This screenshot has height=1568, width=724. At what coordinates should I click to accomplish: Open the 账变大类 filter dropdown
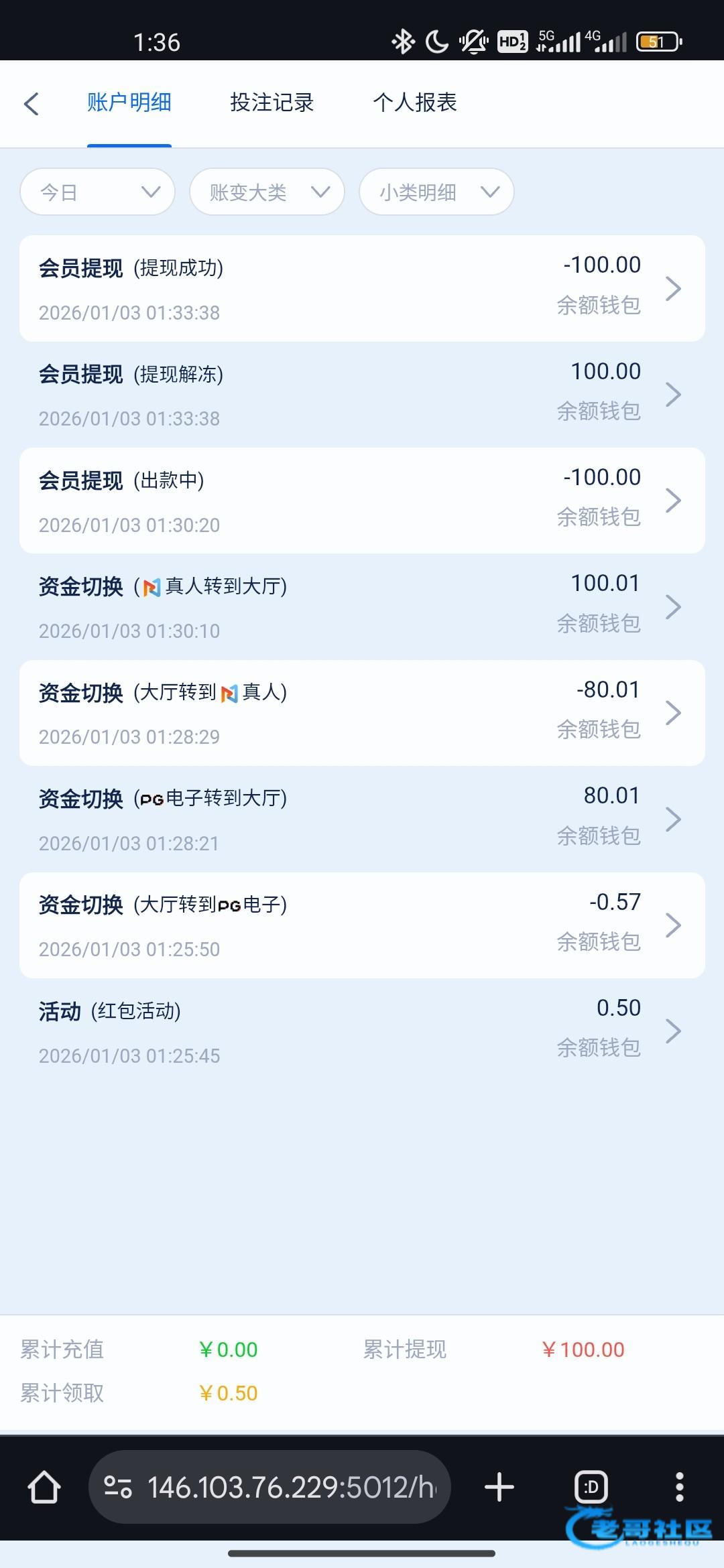(267, 192)
